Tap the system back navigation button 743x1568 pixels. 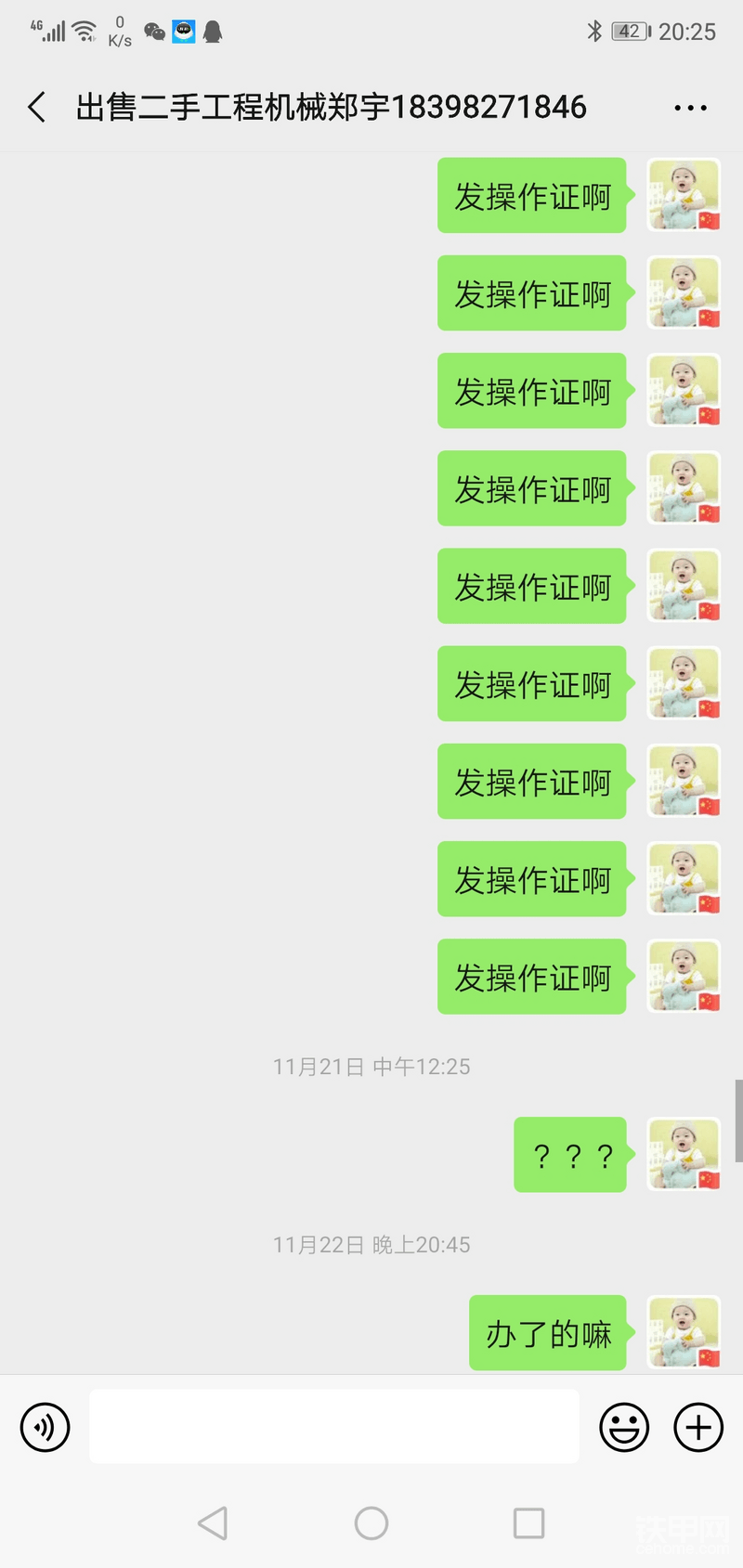click(x=213, y=1523)
